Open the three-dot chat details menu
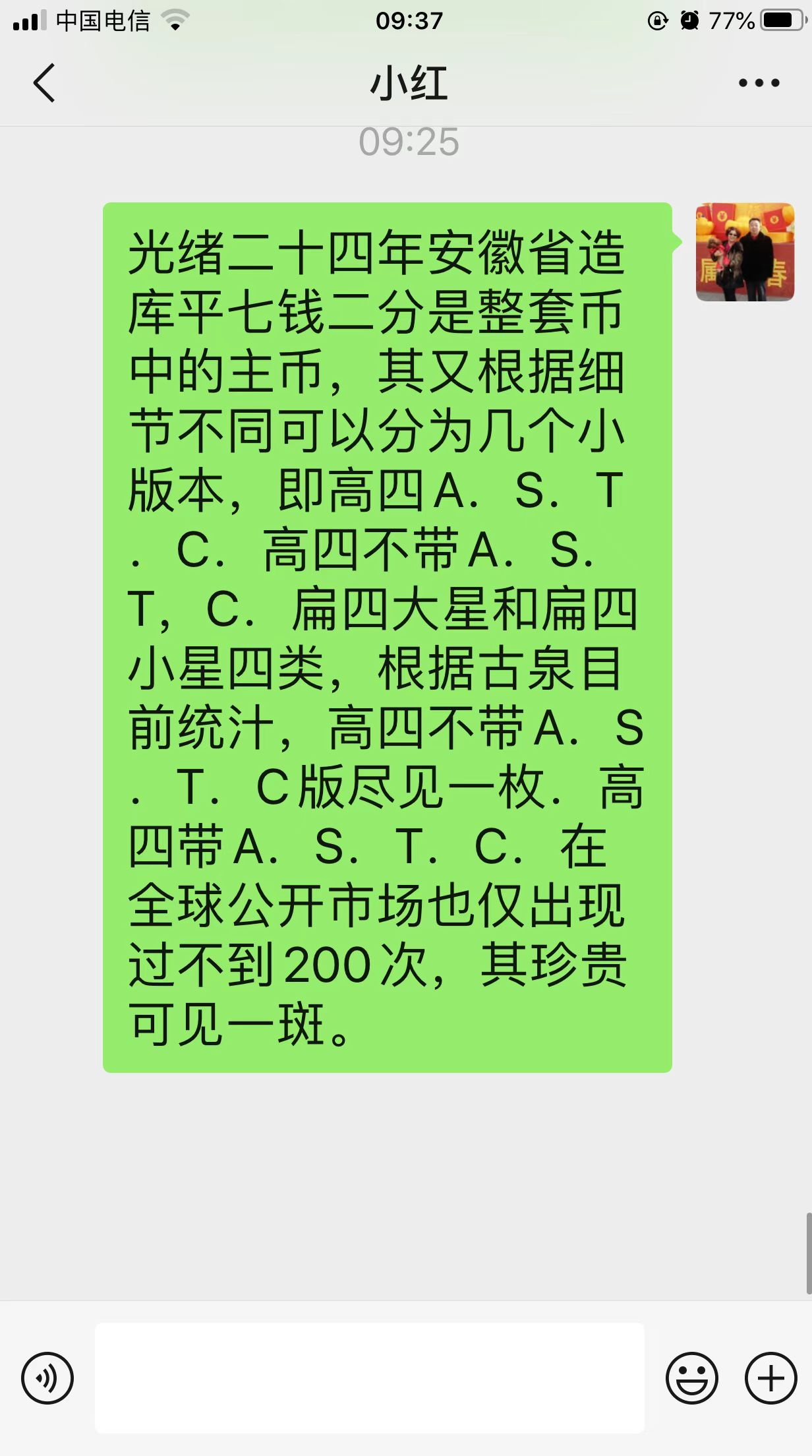Screen dimensions: 812x1456 click(x=759, y=83)
